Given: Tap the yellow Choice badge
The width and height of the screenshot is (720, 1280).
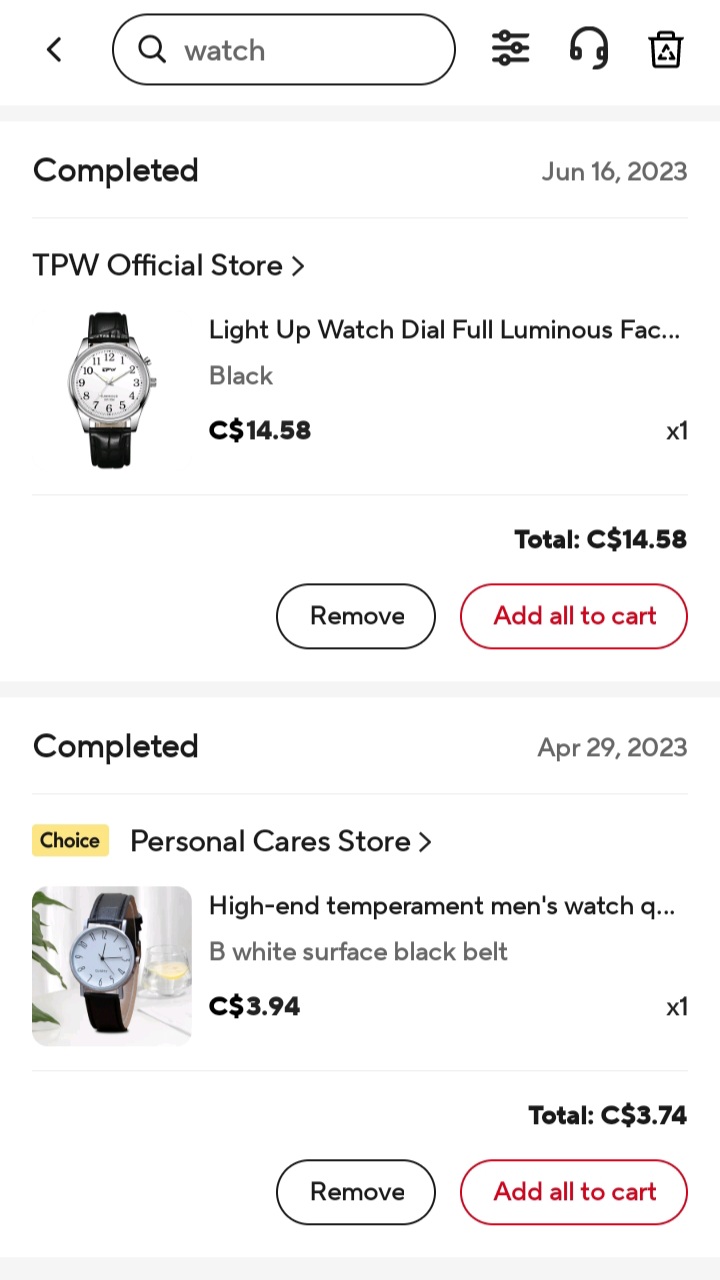Looking at the screenshot, I should point(70,840).
